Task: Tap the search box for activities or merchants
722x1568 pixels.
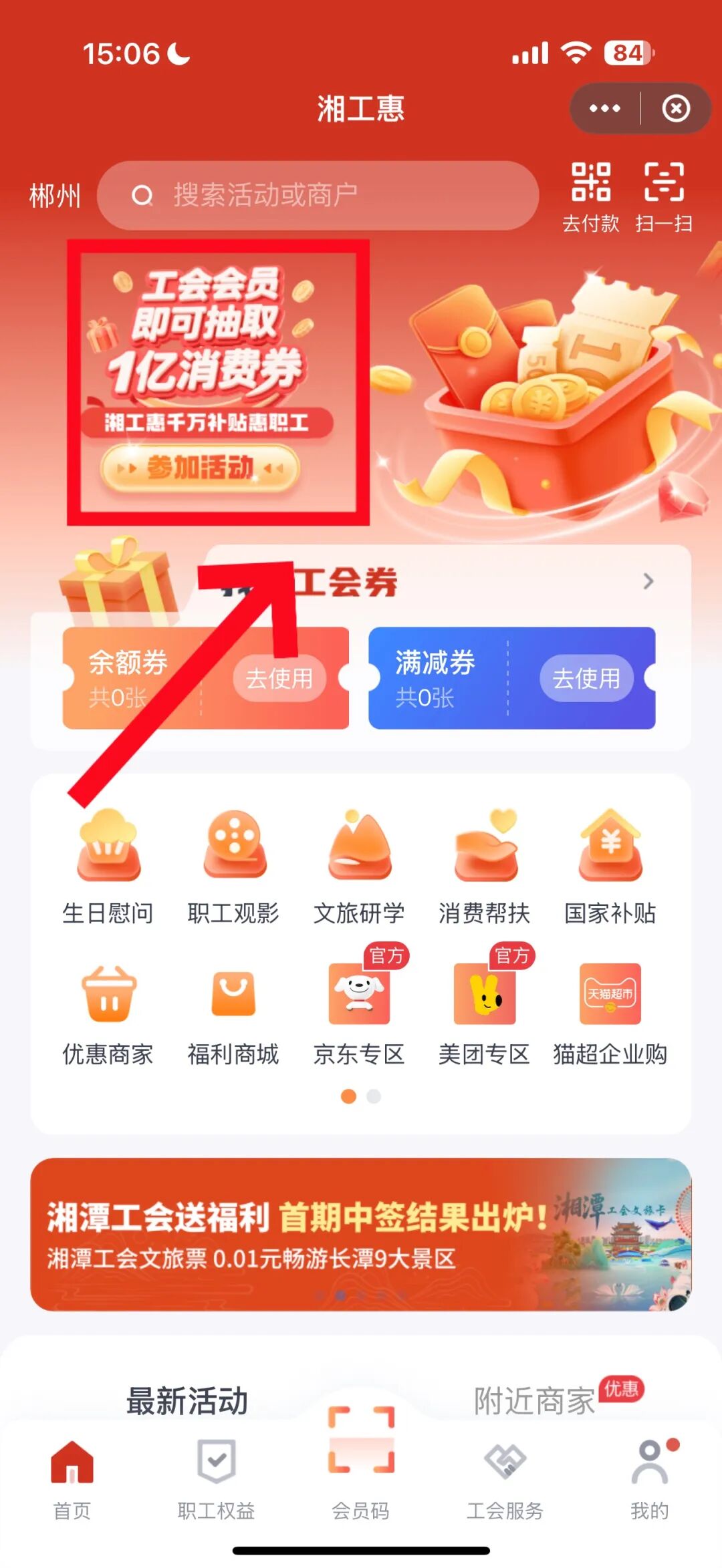Action: tap(318, 196)
